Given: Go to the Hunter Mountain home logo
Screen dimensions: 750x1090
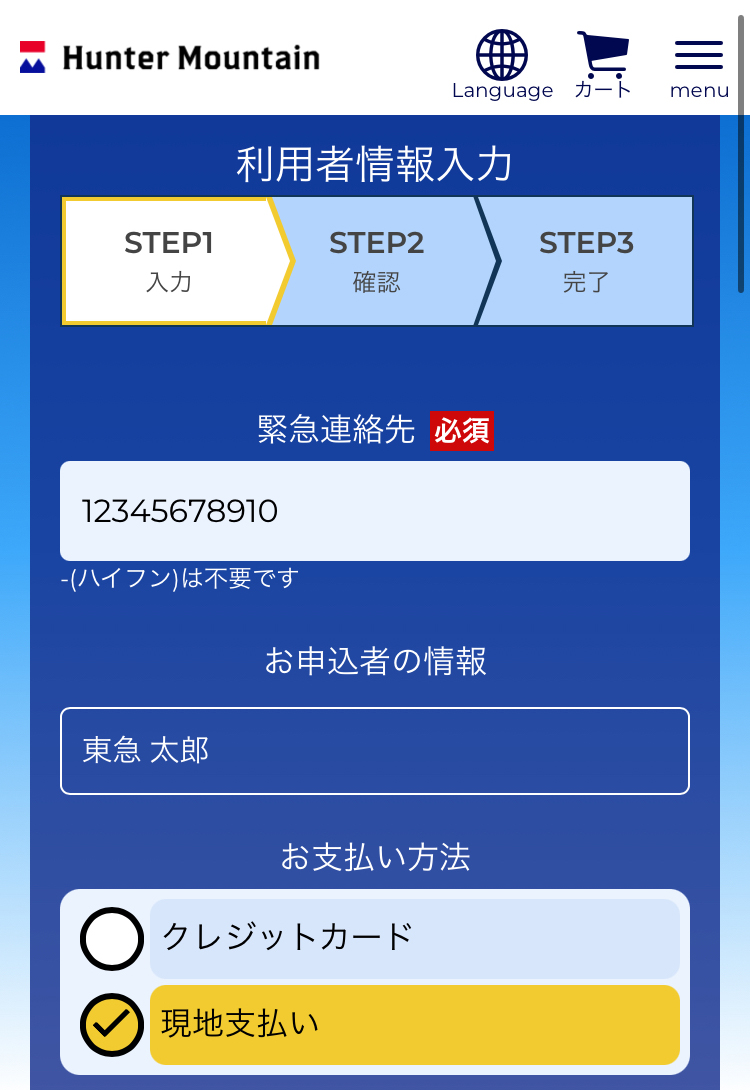Looking at the screenshot, I should click(x=170, y=58).
